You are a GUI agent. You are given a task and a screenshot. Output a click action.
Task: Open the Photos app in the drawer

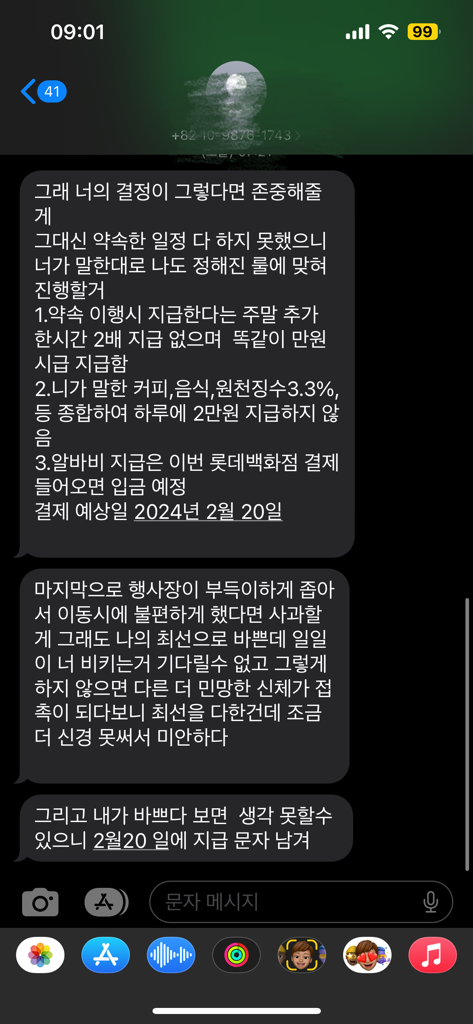[41, 955]
